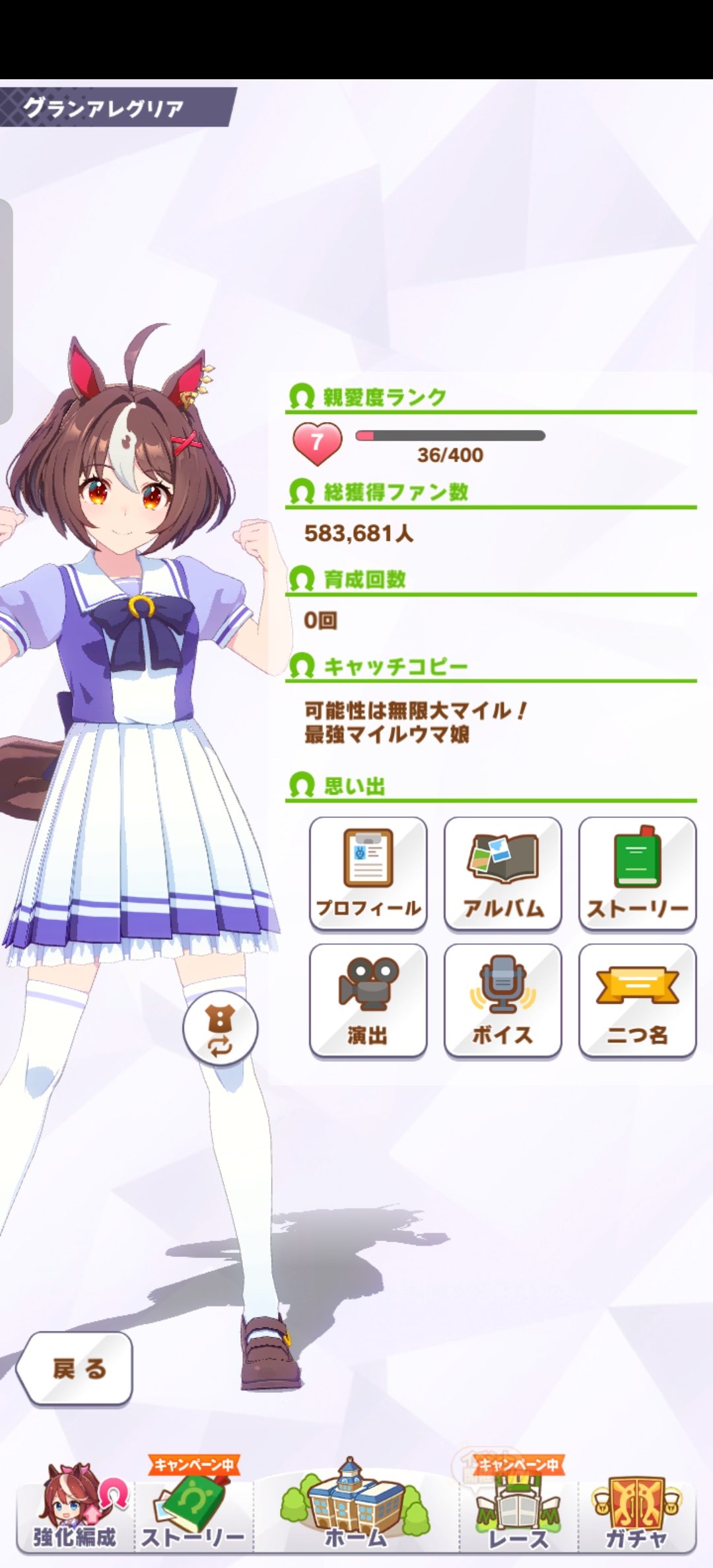Return to the ホーム tab
The width and height of the screenshot is (713, 1568).
pyautogui.click(x=356, y=1509)
